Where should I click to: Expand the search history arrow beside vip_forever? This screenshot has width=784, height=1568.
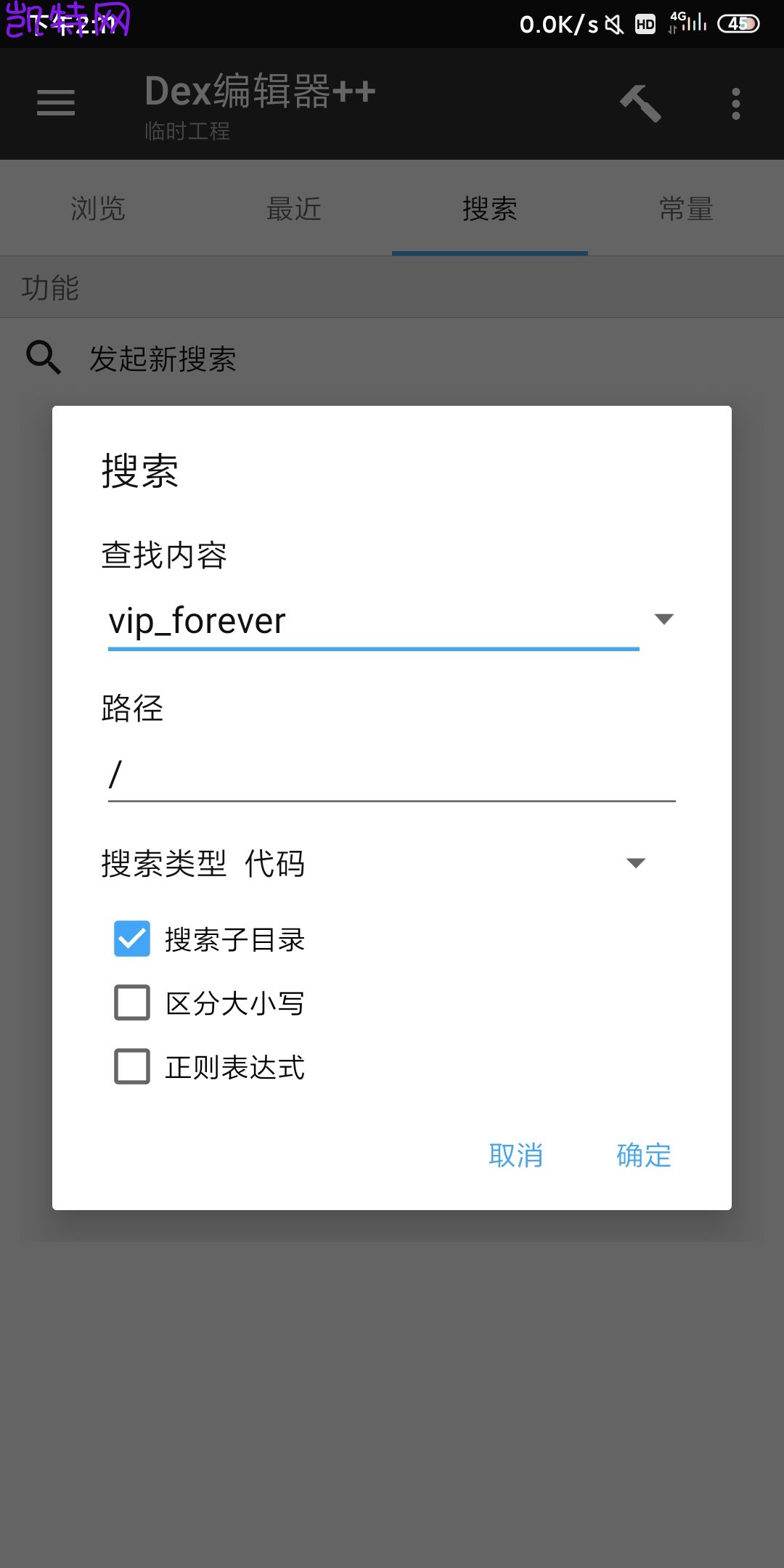[663, 619]
